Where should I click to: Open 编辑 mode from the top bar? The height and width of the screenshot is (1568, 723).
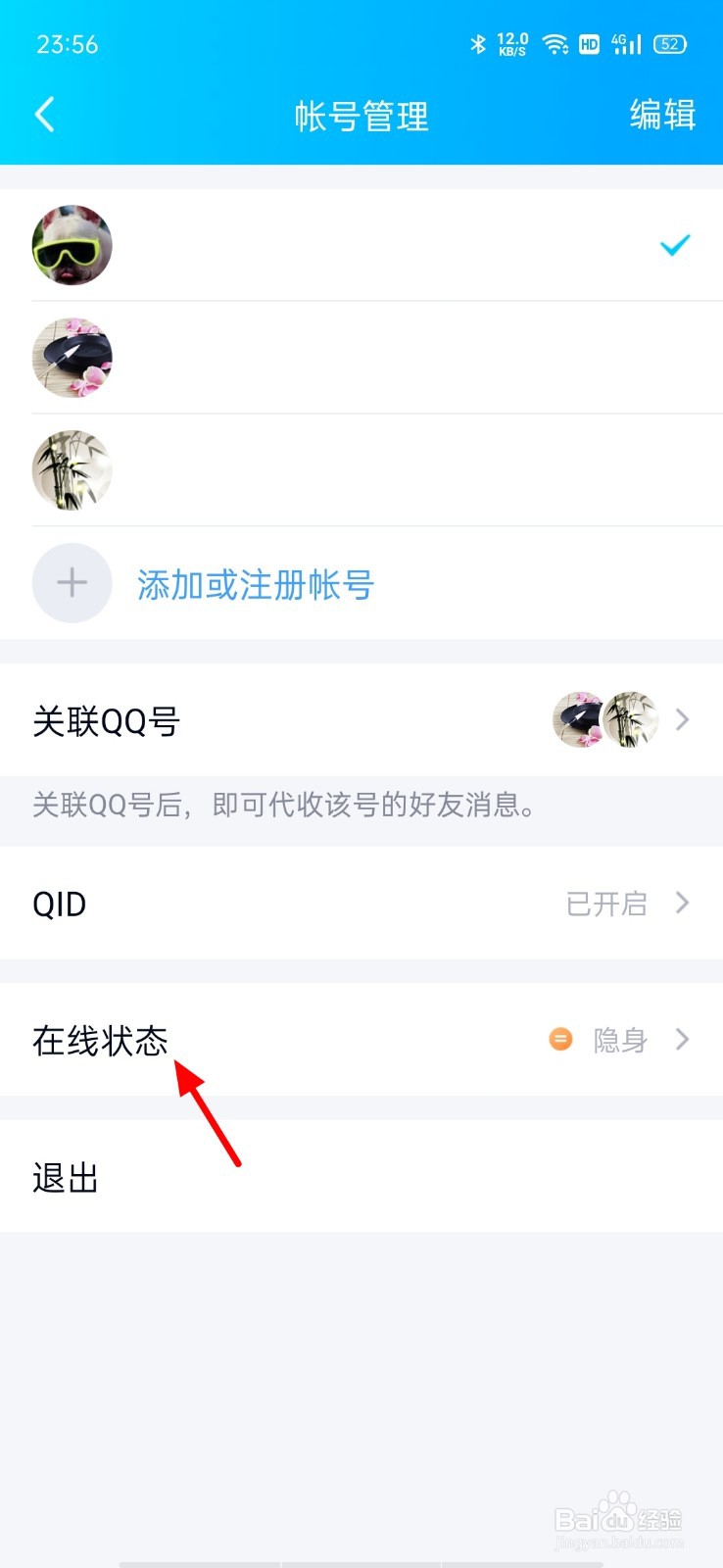tap(661, 115)
